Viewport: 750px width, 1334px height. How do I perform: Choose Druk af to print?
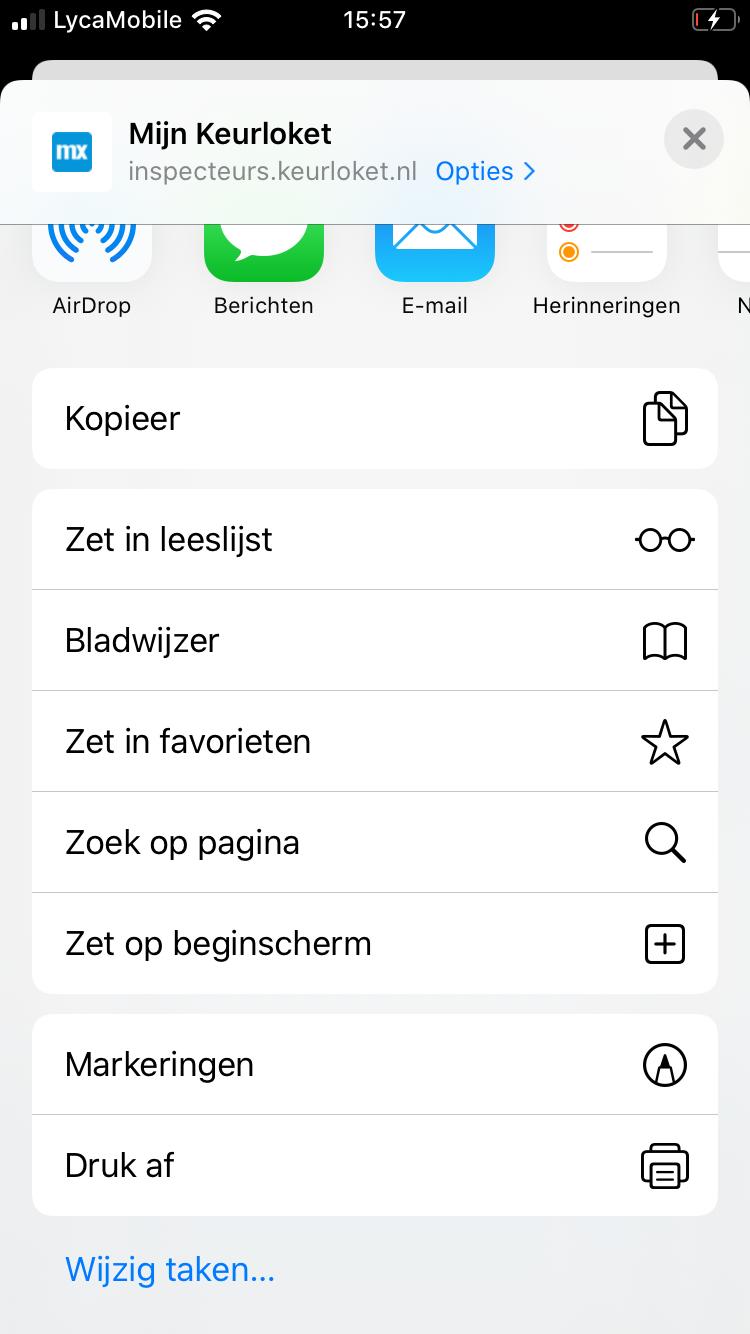coord(375,1165)
